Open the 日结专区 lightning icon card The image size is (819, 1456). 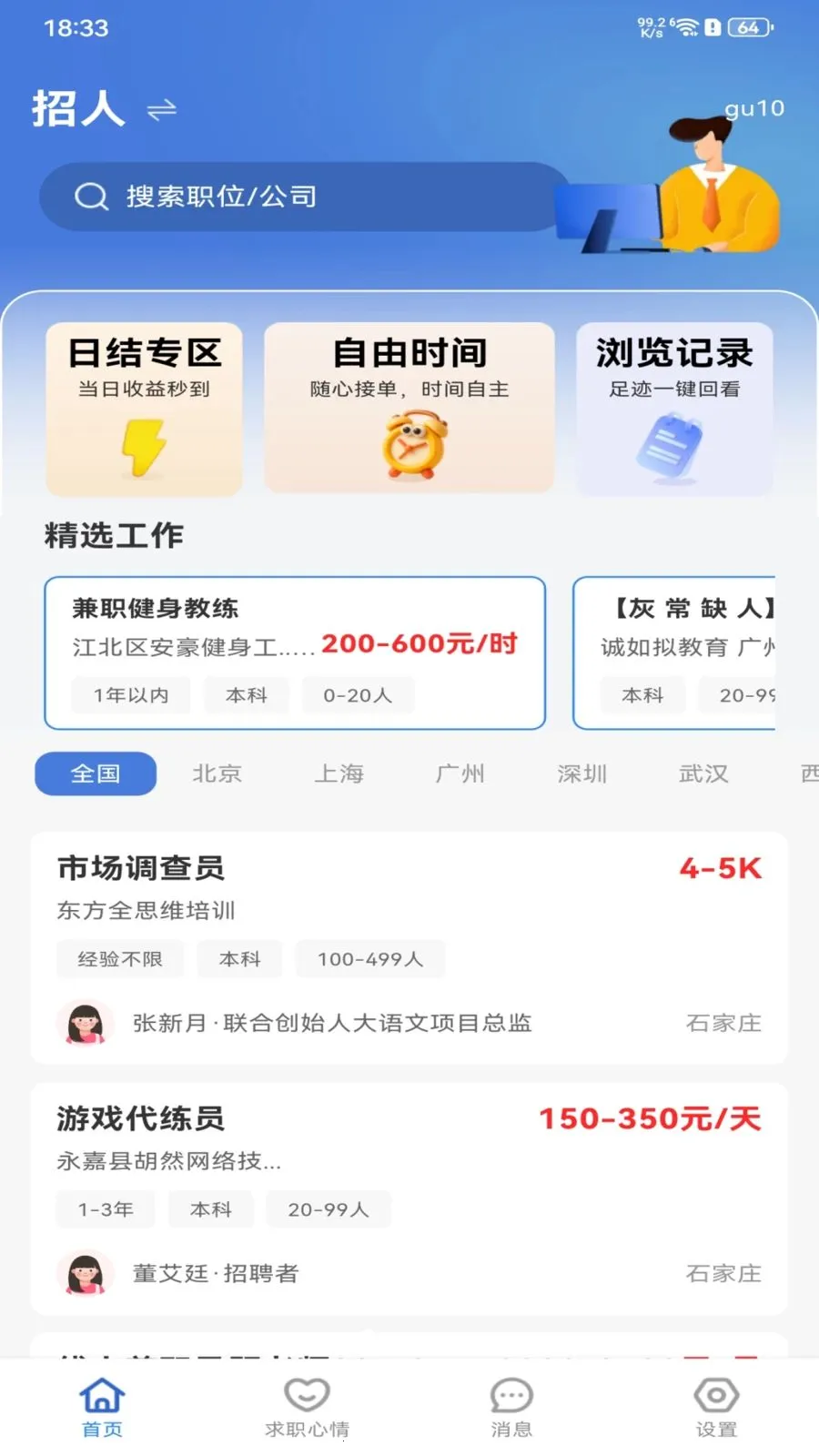point(143,446)
